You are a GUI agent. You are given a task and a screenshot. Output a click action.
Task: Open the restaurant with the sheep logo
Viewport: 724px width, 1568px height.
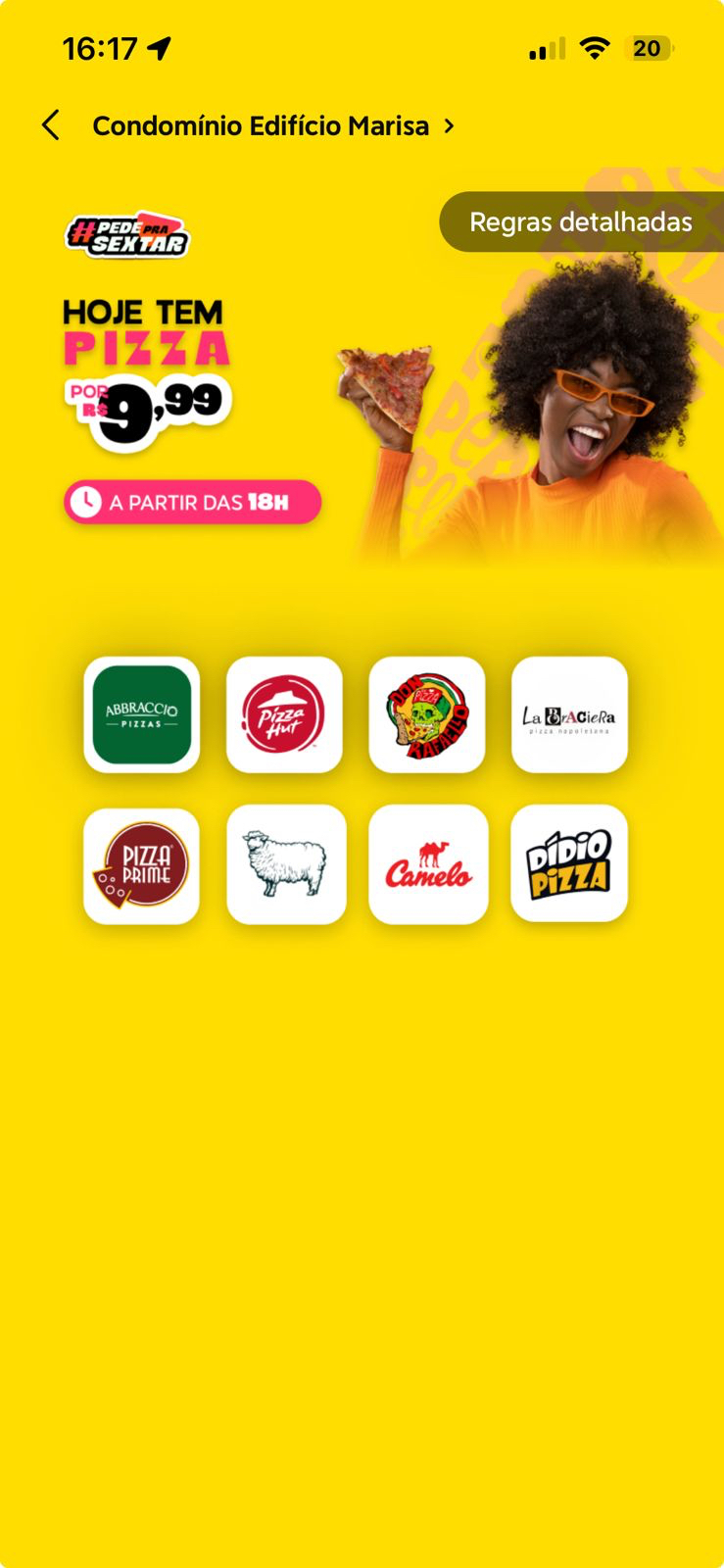click(x=285, y=865)
